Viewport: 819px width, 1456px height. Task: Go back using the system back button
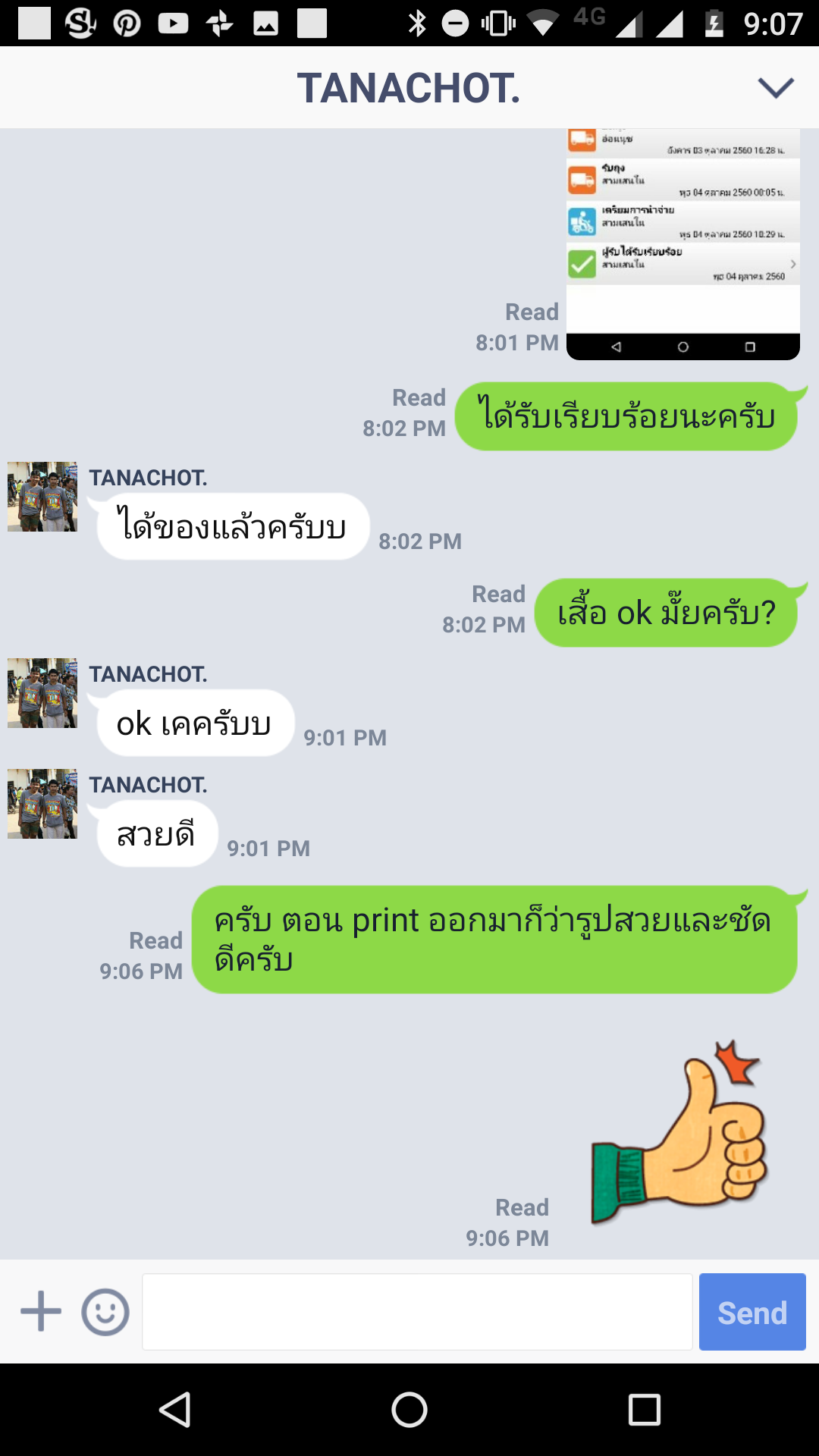tap(174, 1410)
